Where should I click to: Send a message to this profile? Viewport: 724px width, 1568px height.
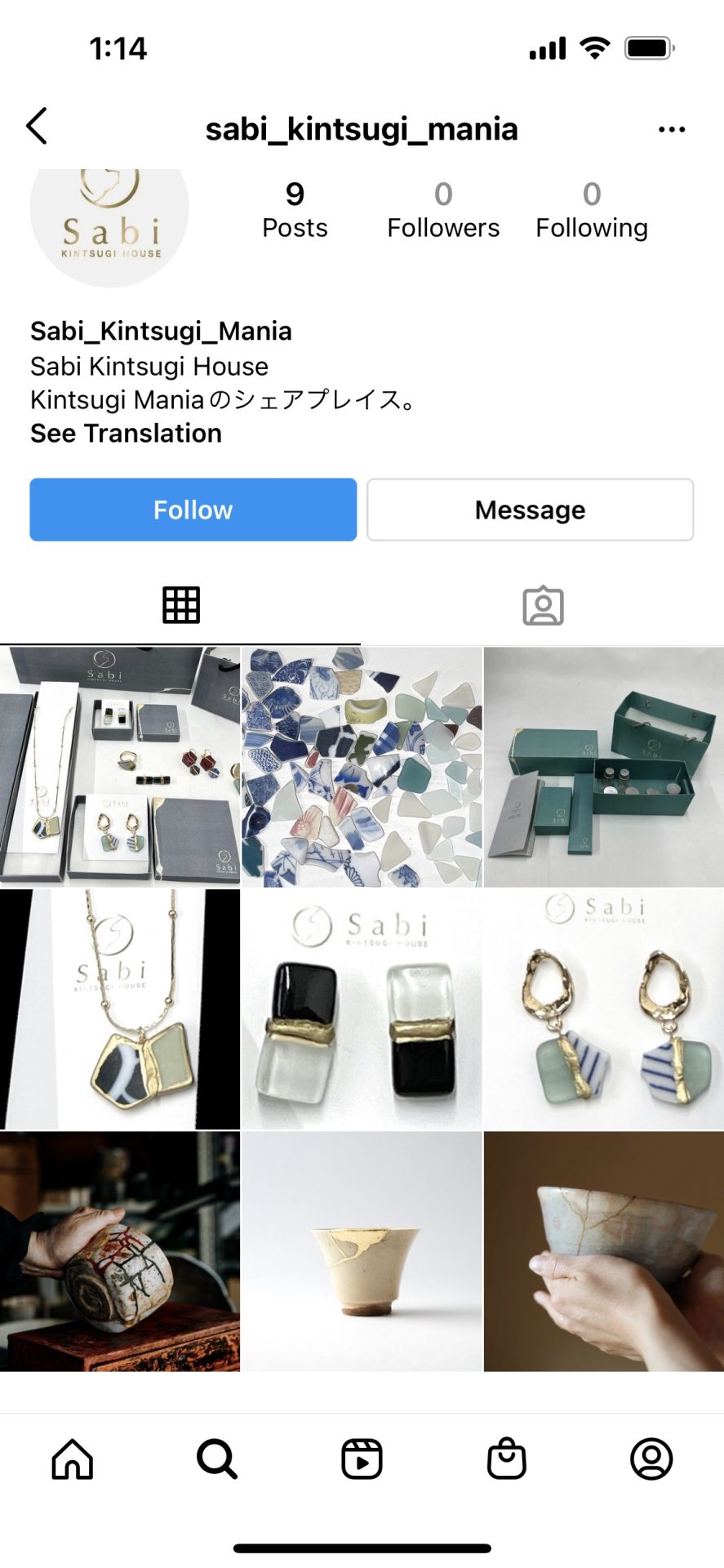click(x=531, y=510)
